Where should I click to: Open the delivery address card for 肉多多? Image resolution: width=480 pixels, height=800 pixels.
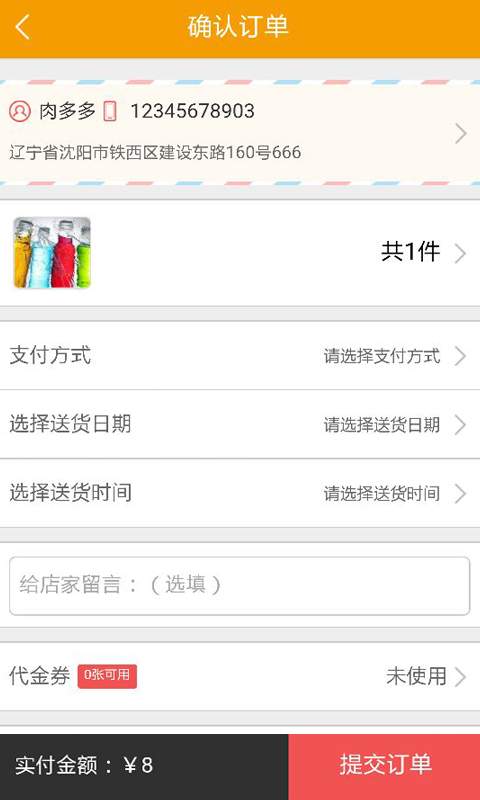point(240,133)
